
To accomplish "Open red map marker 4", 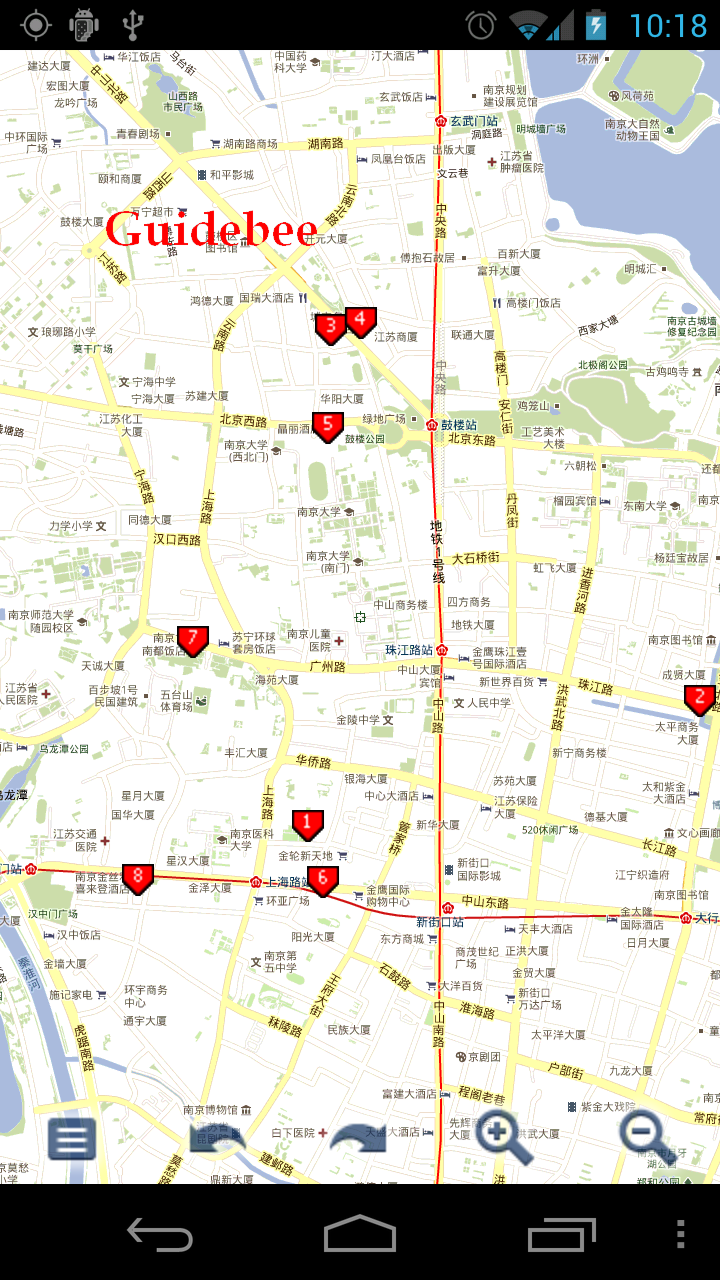I will [360, 320].
